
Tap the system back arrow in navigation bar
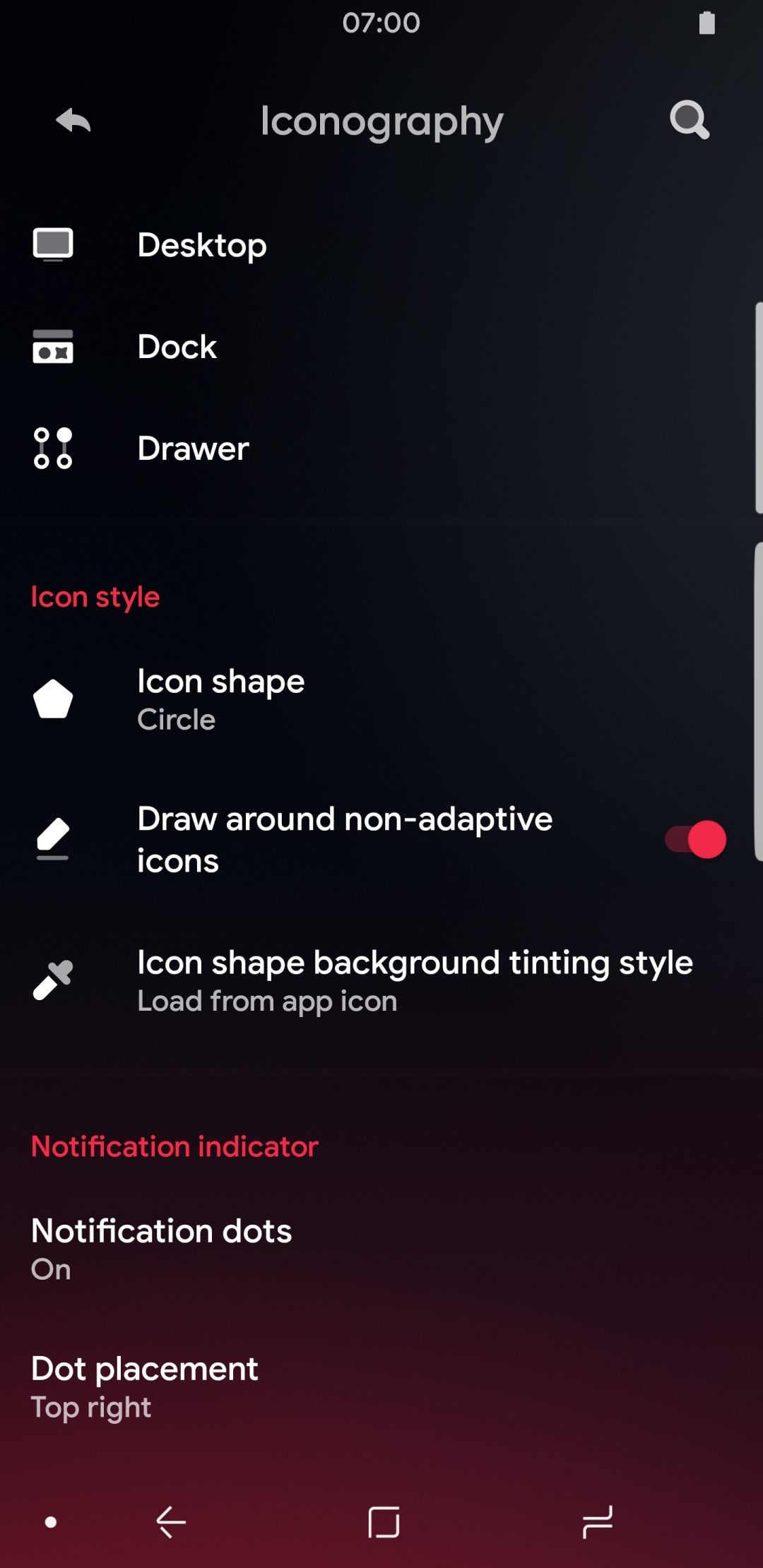(x=171, y=1522)
